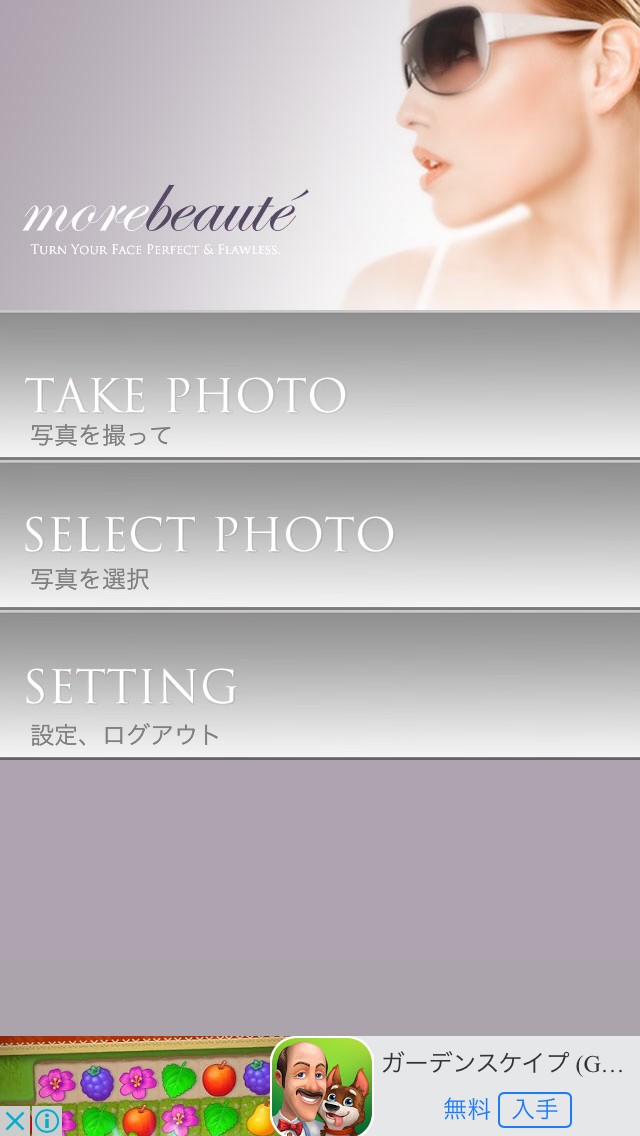Open the Setting menu row
The width and height of the screenshot is (640, 1136).
click(x=320, y=685)
